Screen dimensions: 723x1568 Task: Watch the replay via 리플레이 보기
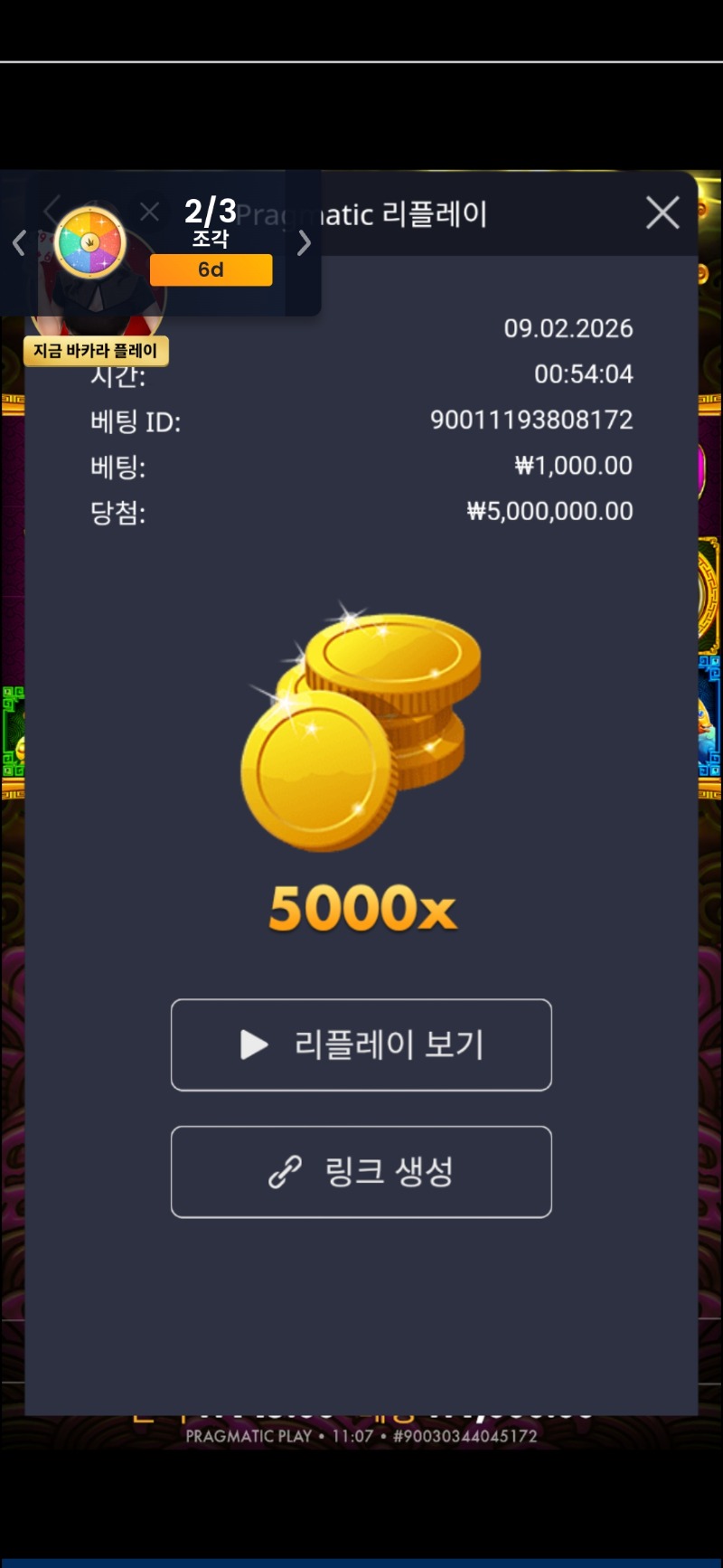pyautogui.click(x=361, y=1044)
